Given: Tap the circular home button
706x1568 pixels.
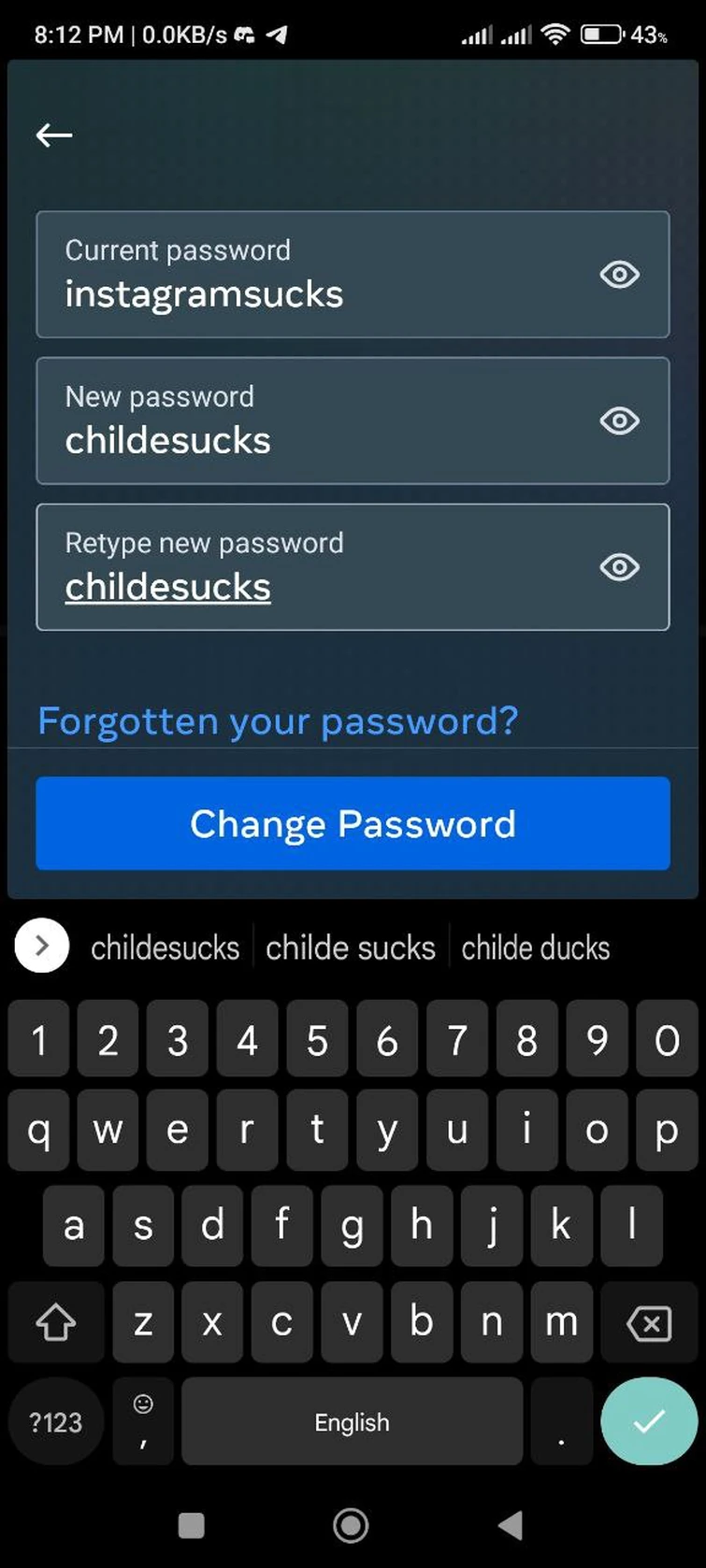Looking at the screenshot, I should 351,1526.
